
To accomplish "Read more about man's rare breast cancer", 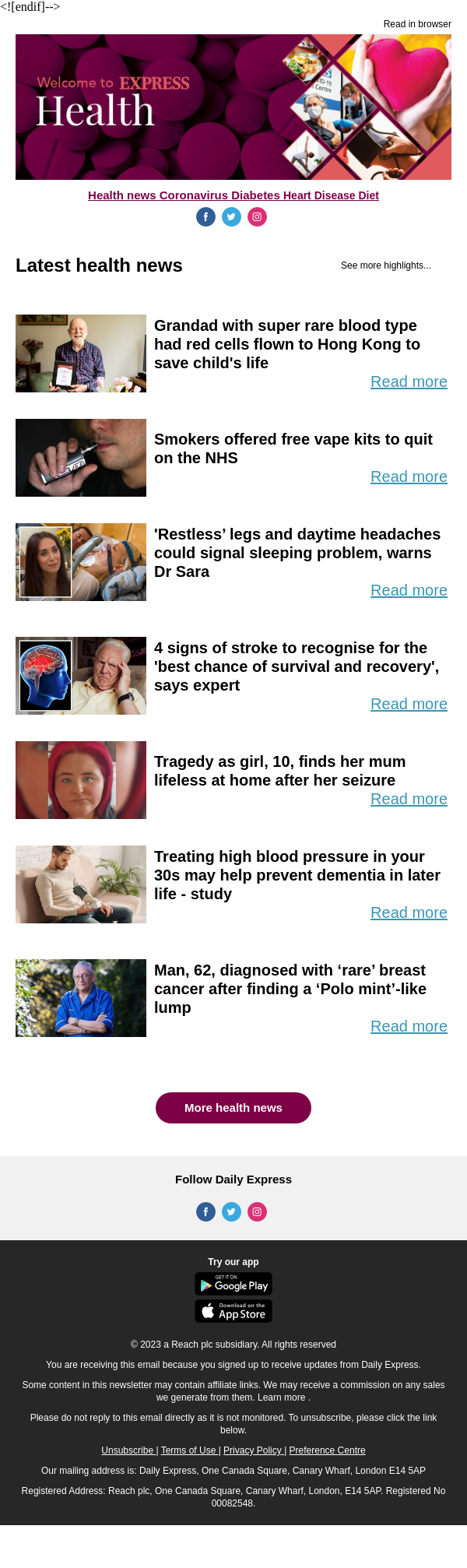I will pyautogui.click(x=409, y=1026).
